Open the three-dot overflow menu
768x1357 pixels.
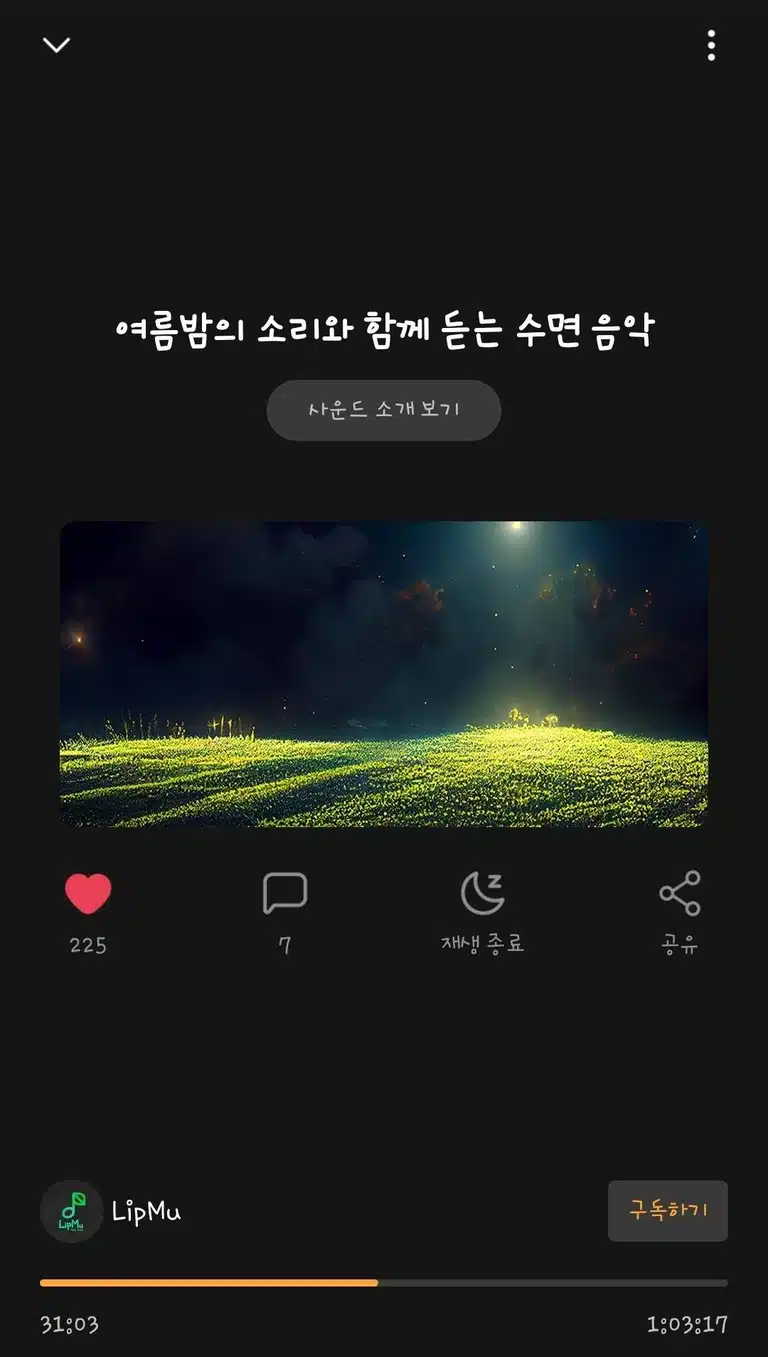[x=711, y=45]
